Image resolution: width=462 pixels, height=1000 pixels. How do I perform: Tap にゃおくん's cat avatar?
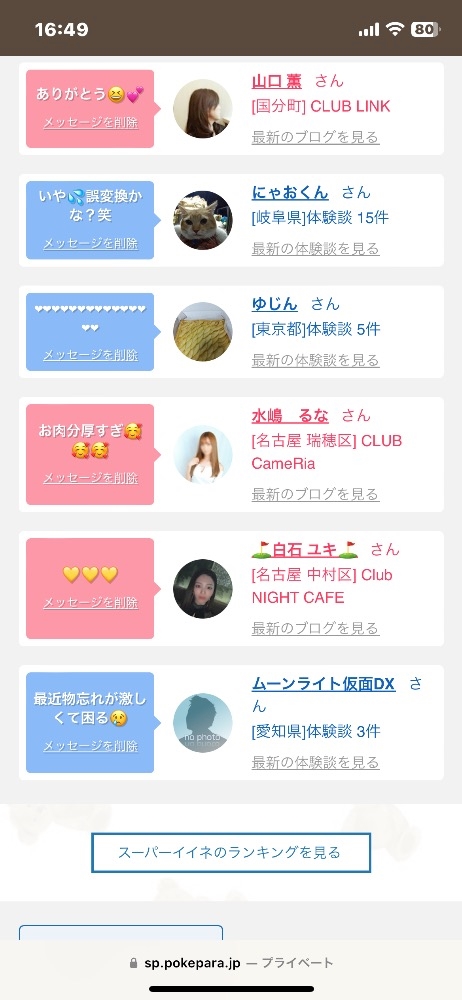pos(203,220)
